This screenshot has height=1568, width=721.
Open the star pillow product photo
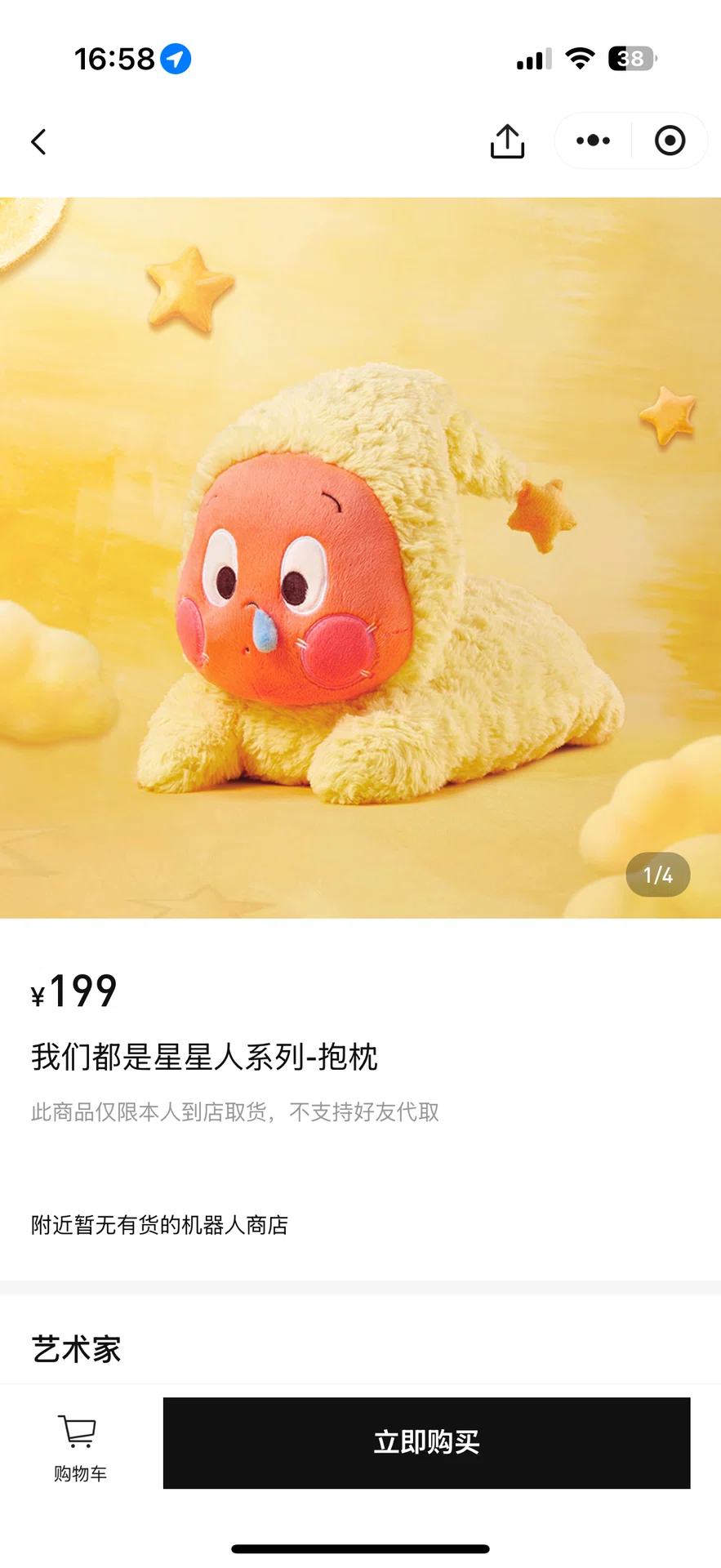pyautogui.click(x=360, y=557)
